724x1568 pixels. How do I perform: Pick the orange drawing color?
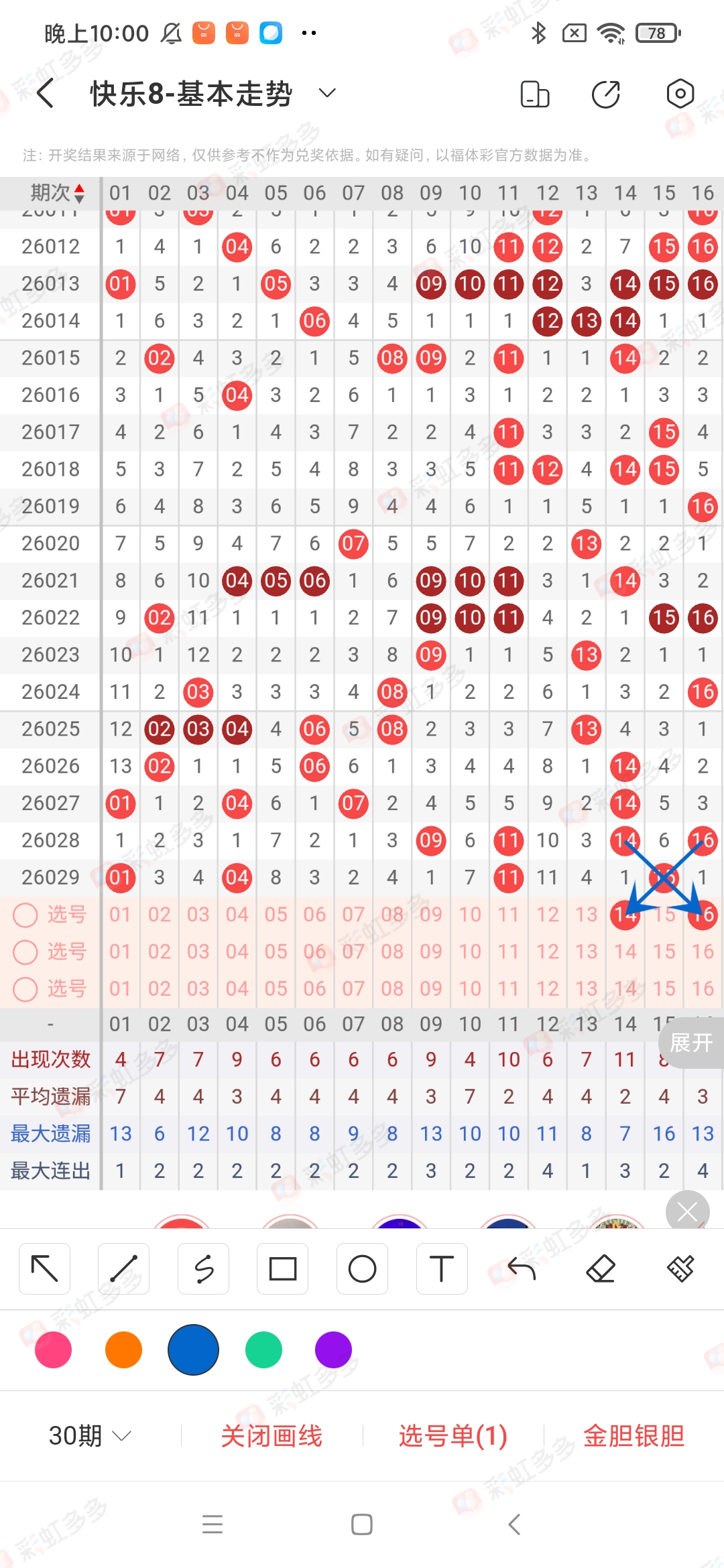click(123, 1350)
